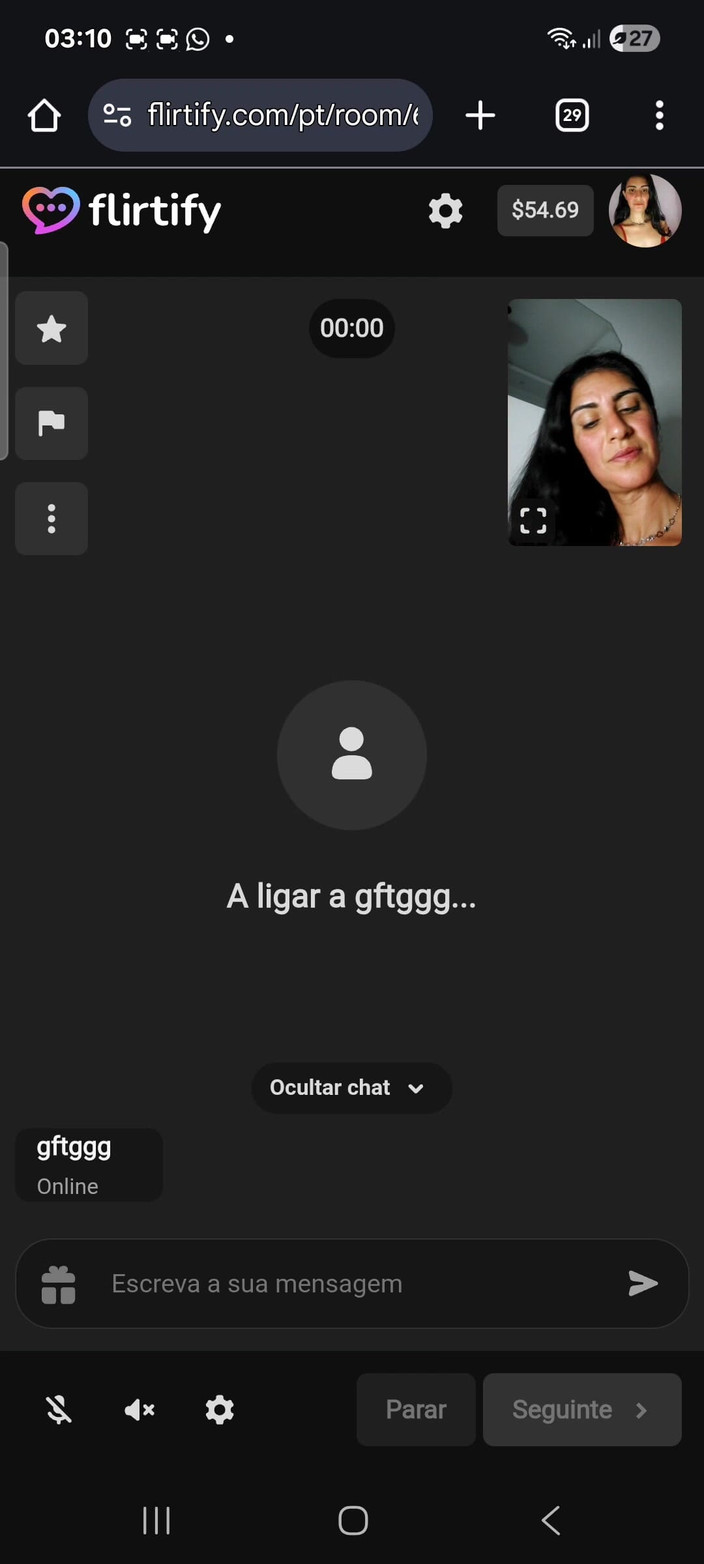Open the $54.69 balance
The image size is (704, 1564).
pyautogui.click(x=545, y=210)
